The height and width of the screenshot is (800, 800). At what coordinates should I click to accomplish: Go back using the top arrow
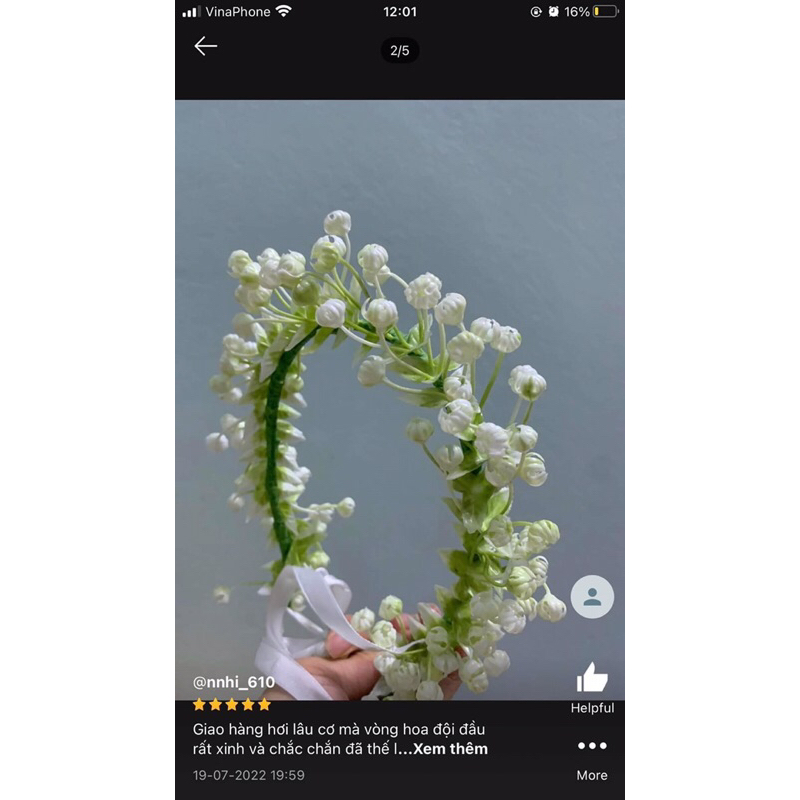206,46
